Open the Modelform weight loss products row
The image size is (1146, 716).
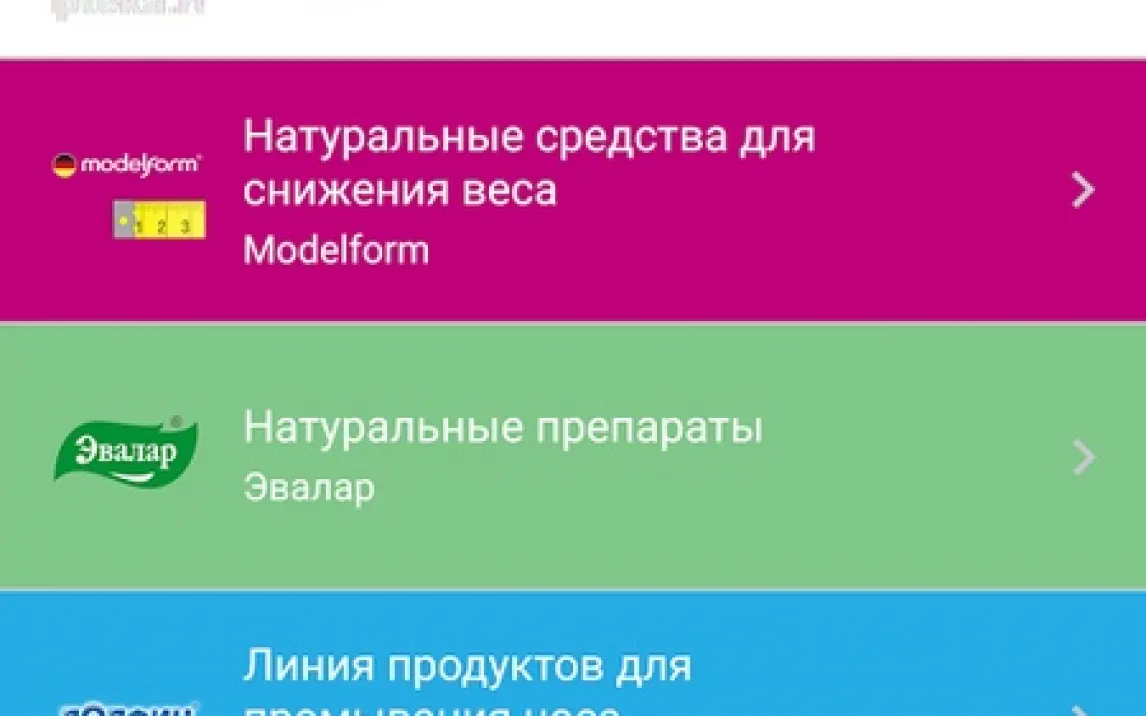tap(572, 191)
